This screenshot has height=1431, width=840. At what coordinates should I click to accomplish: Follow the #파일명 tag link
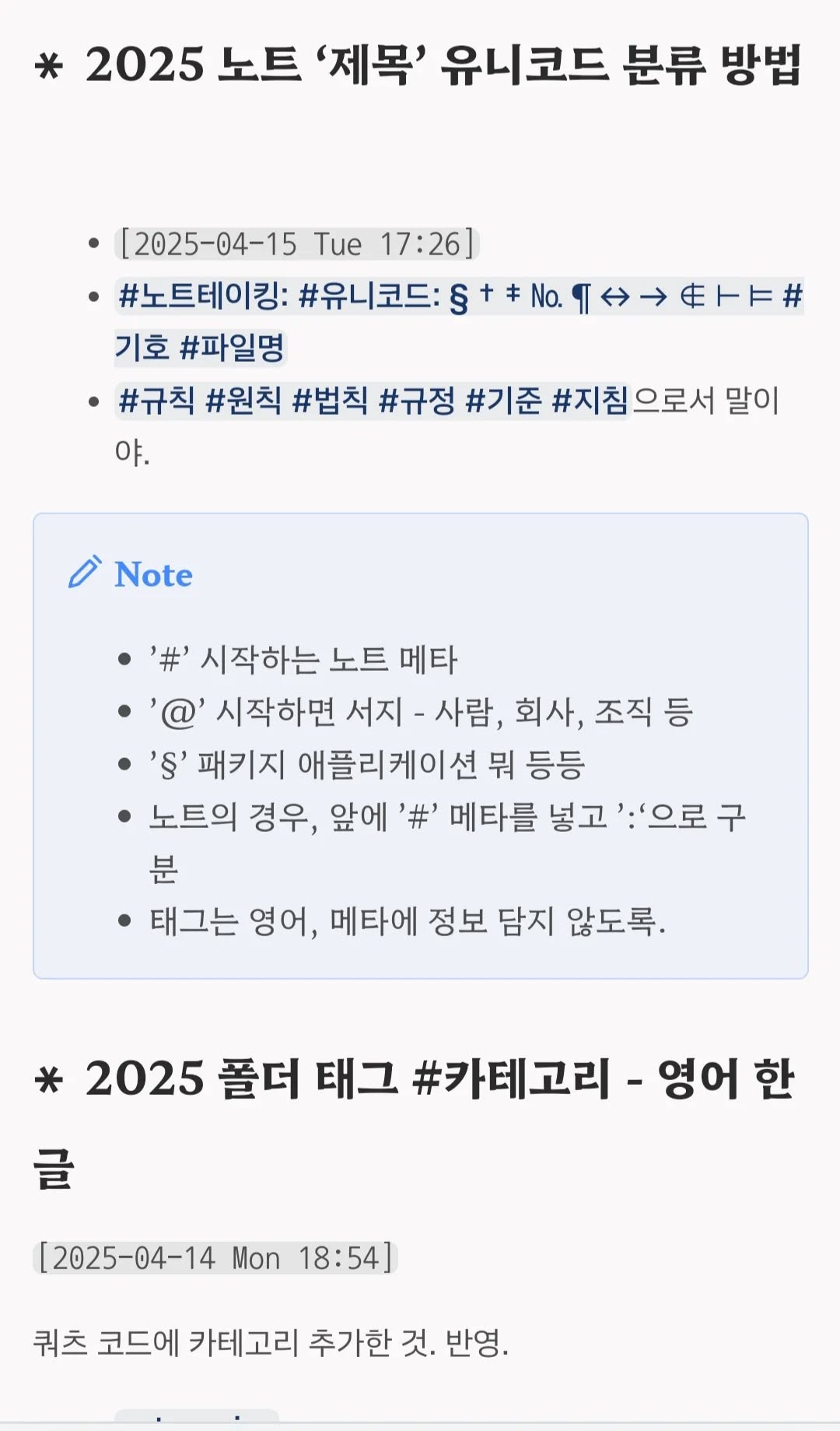coord(232,347)
